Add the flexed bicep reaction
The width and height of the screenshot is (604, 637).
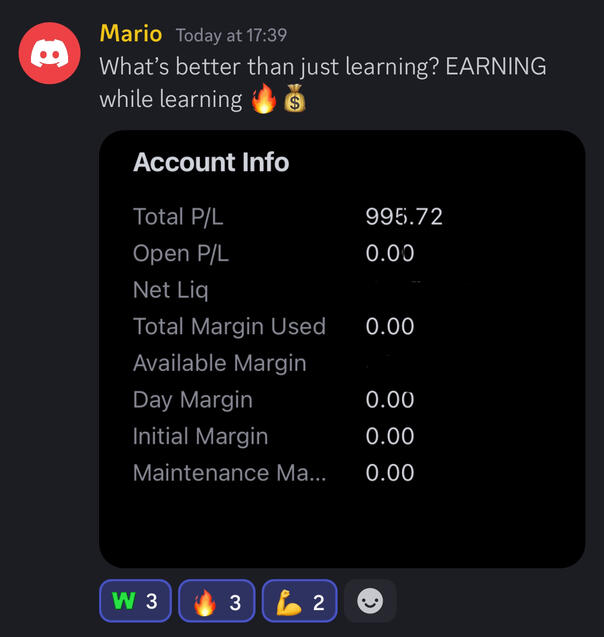pyautogui.click(x=298, y=602)
